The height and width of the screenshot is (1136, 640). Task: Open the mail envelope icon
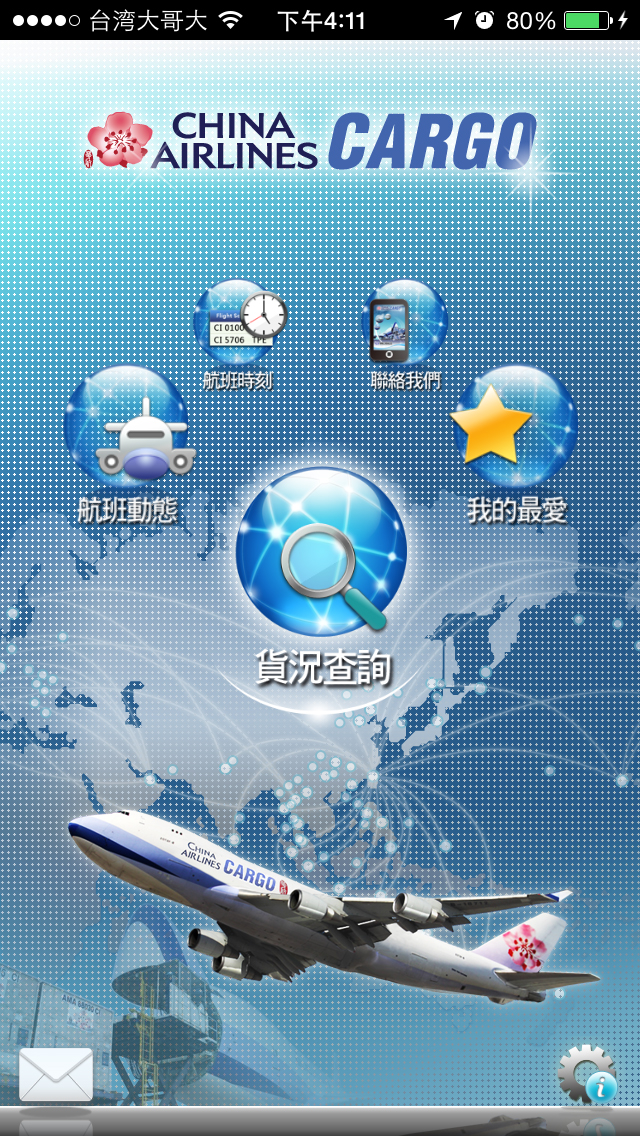pos(56,1074)
